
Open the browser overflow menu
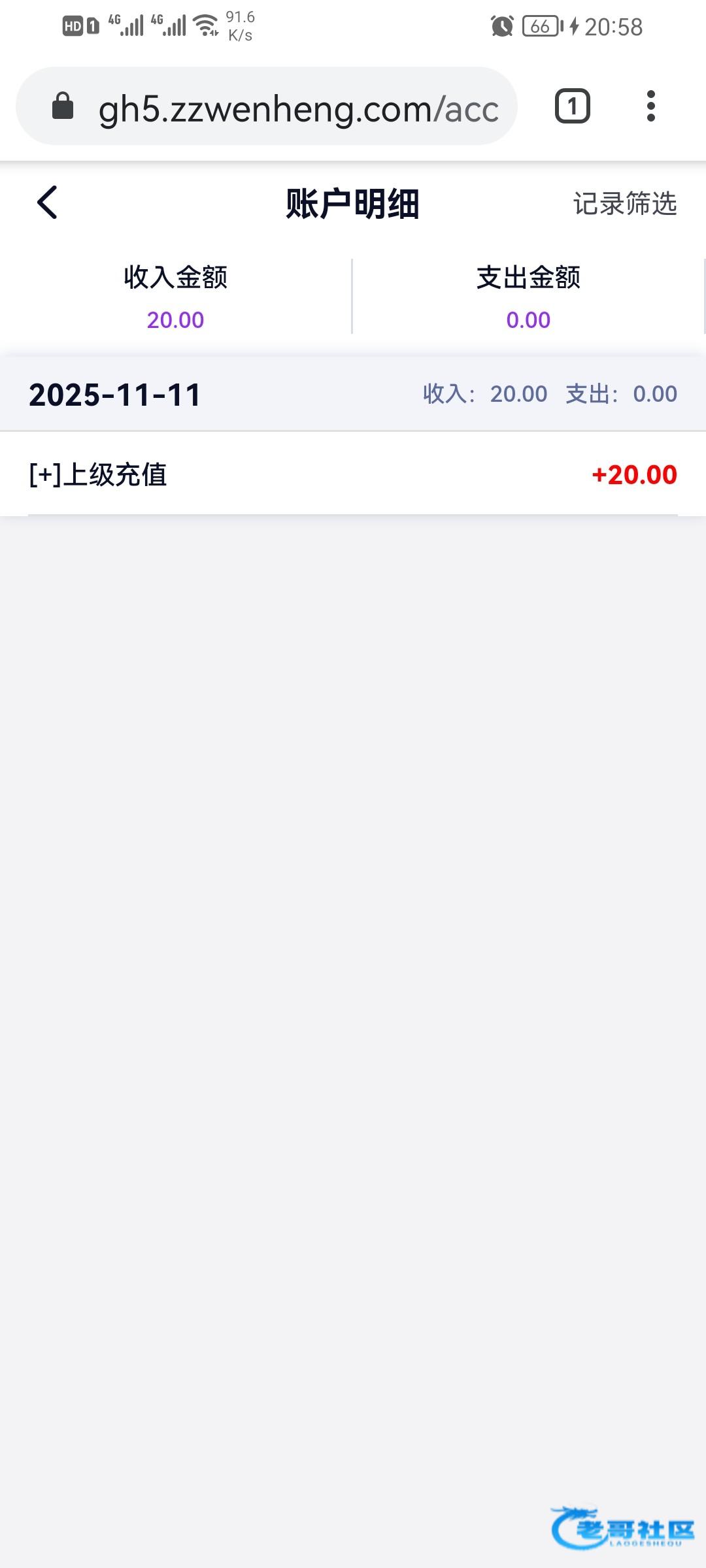tap(650, 106)
